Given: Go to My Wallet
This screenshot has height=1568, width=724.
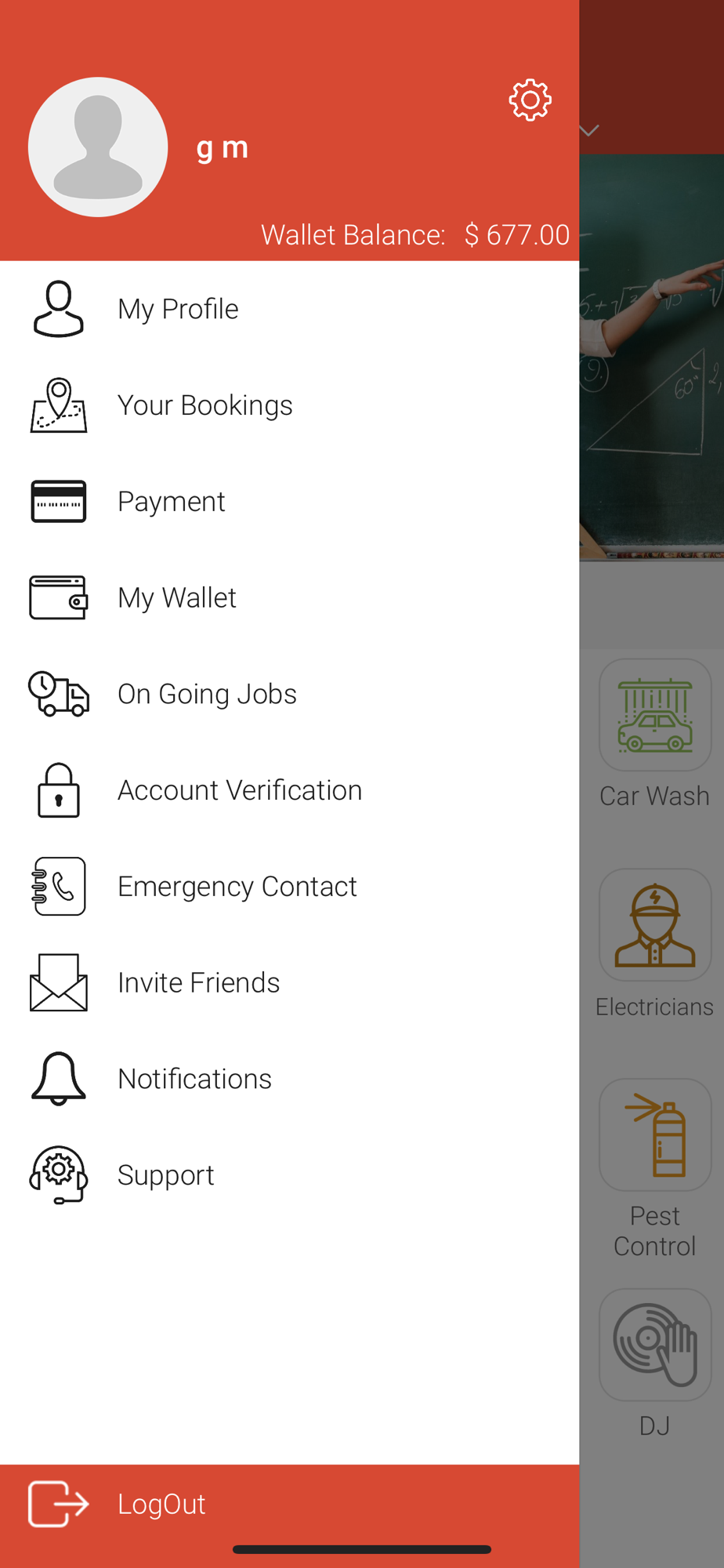Looking at the screenshot, I should coord(176,598).
